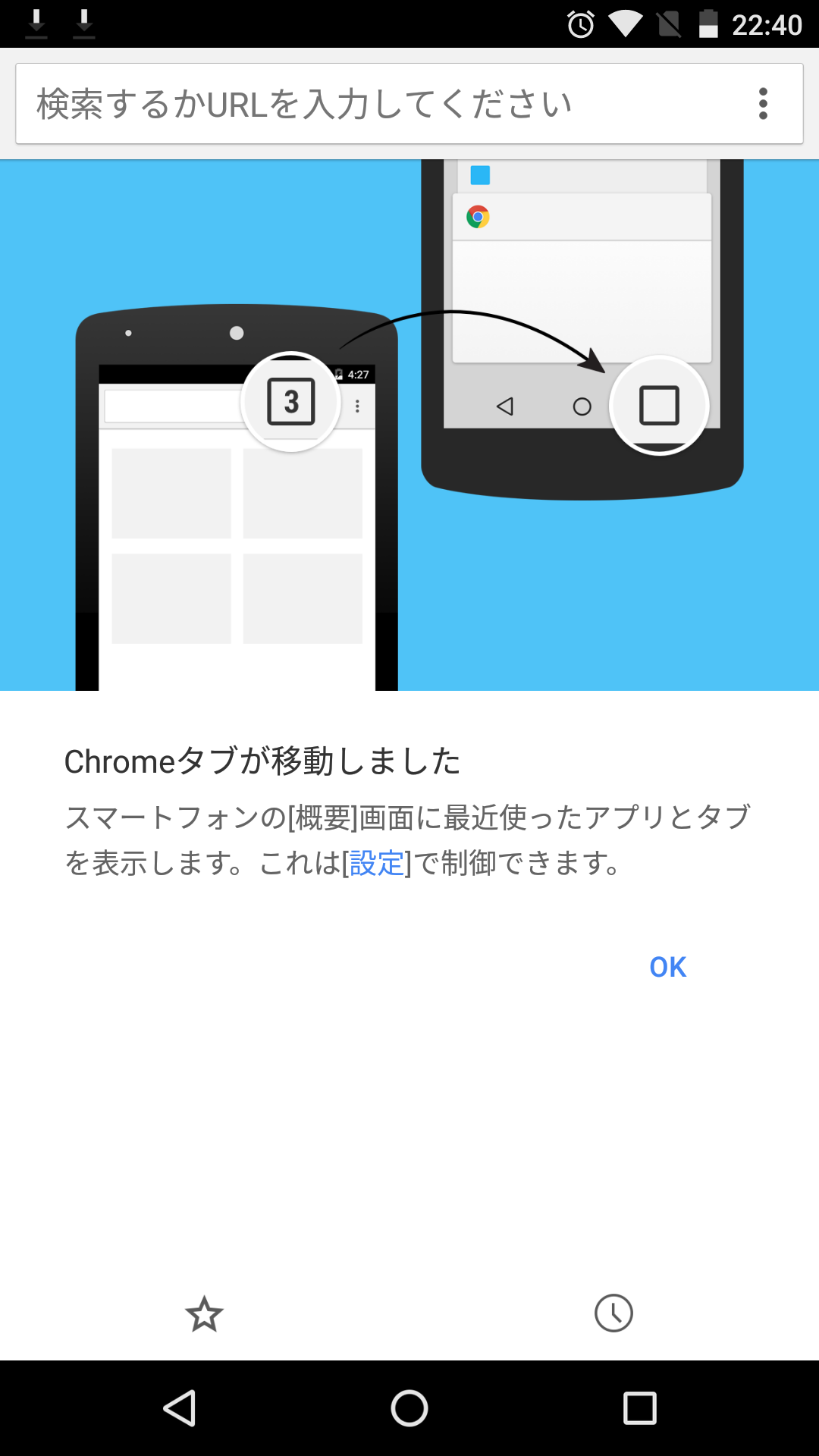Open the system recent apps button
The height and width of the screenshot is (1456, 819).
[x=639, y=1408]
